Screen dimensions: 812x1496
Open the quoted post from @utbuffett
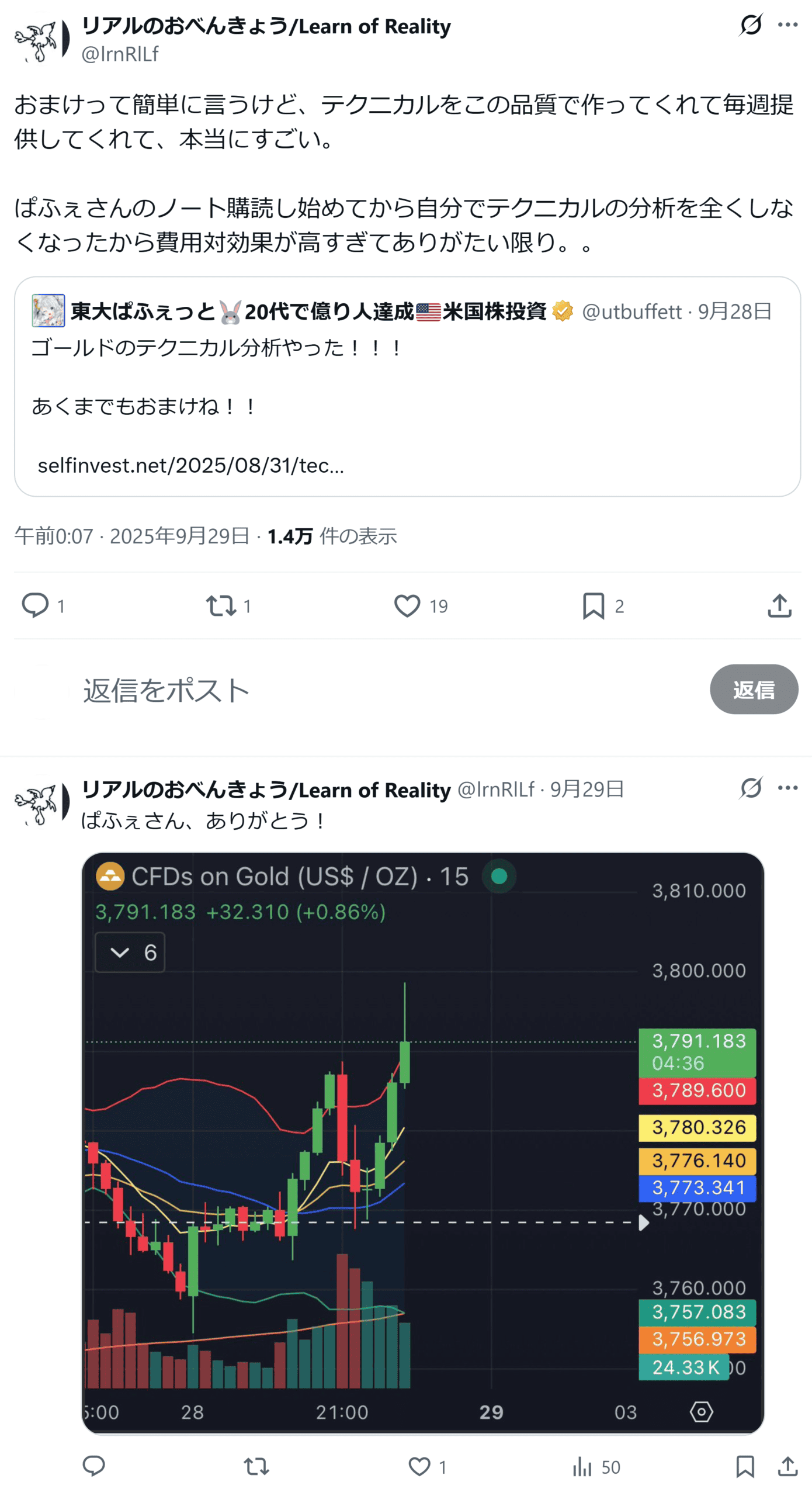[x=407, y=386]
